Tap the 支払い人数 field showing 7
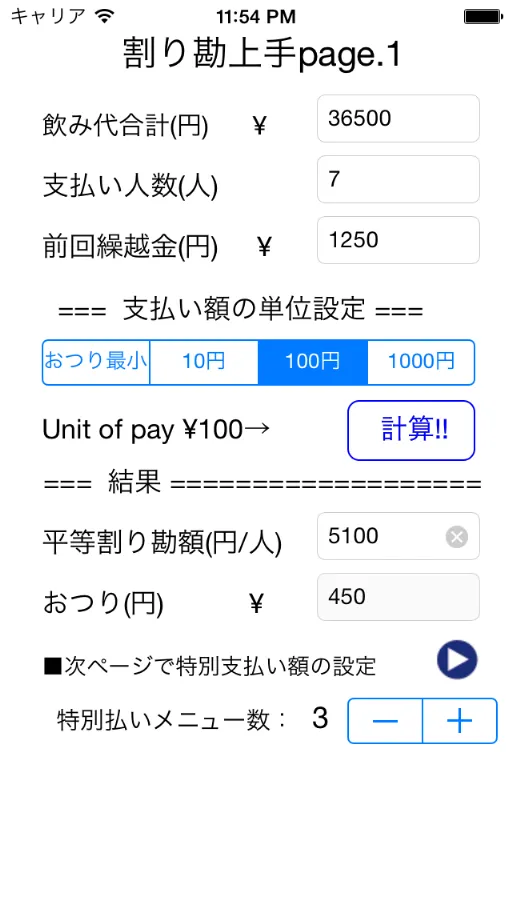The height and width of the screenshot is (908, 512). click(398, 180)
